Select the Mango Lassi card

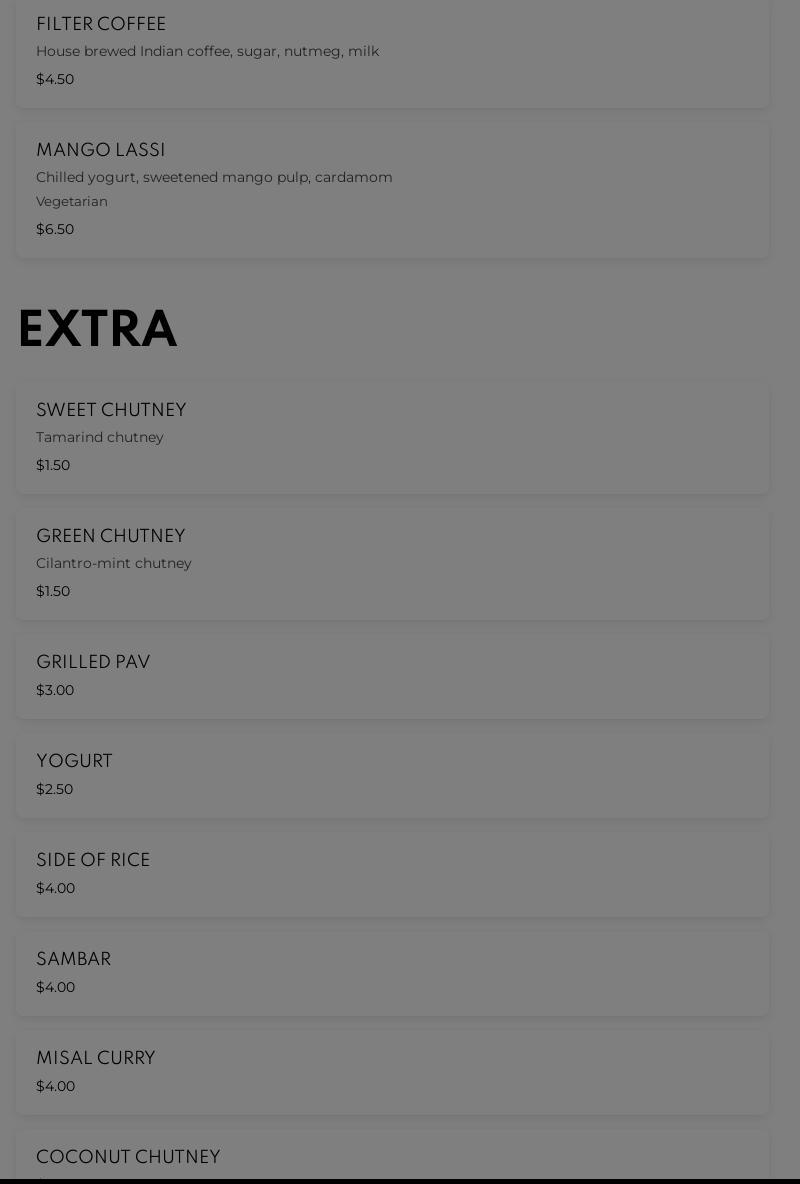pyautogui.click(x=392, y=189)
